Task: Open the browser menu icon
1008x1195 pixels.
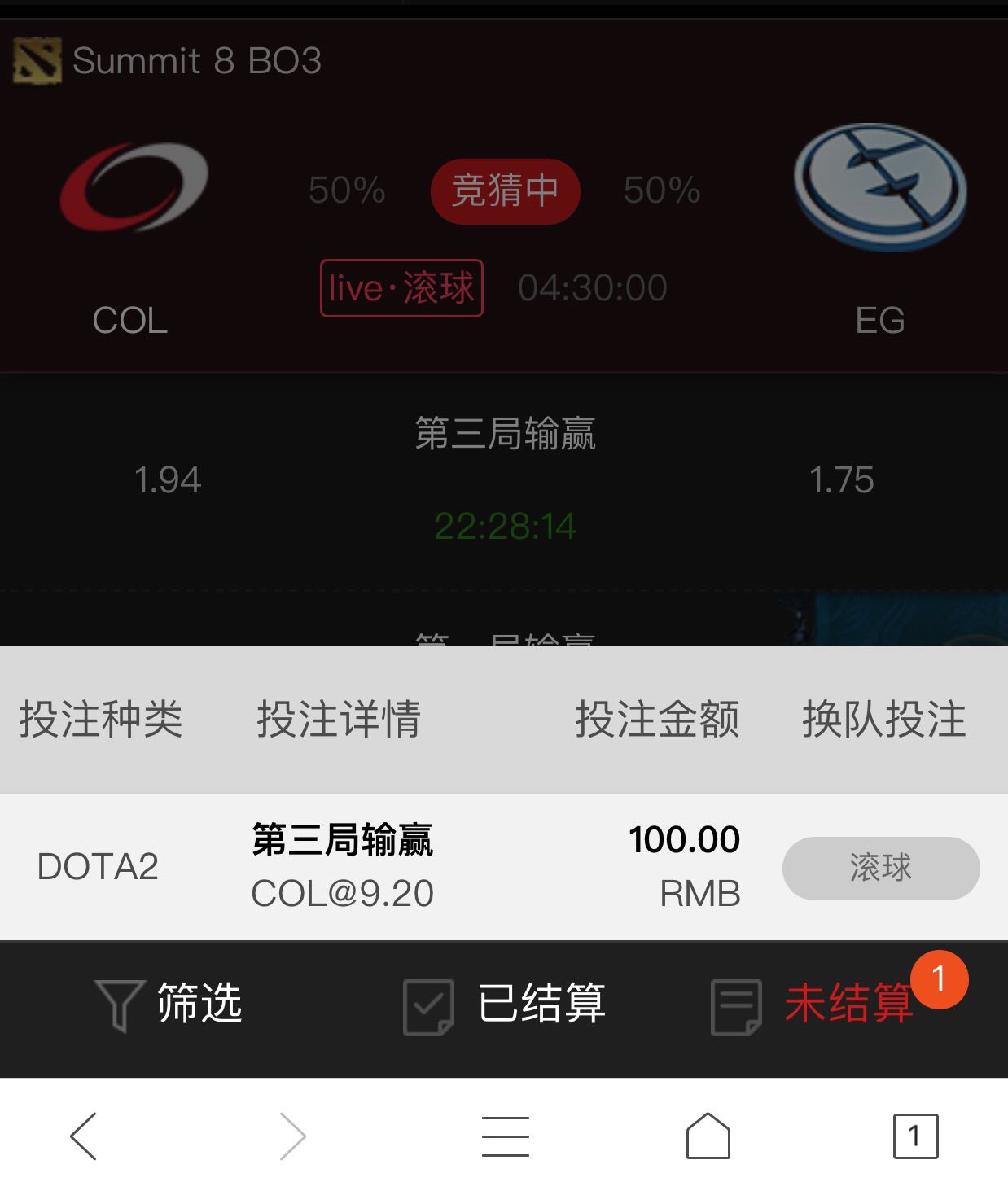Action: [505, 1136]
